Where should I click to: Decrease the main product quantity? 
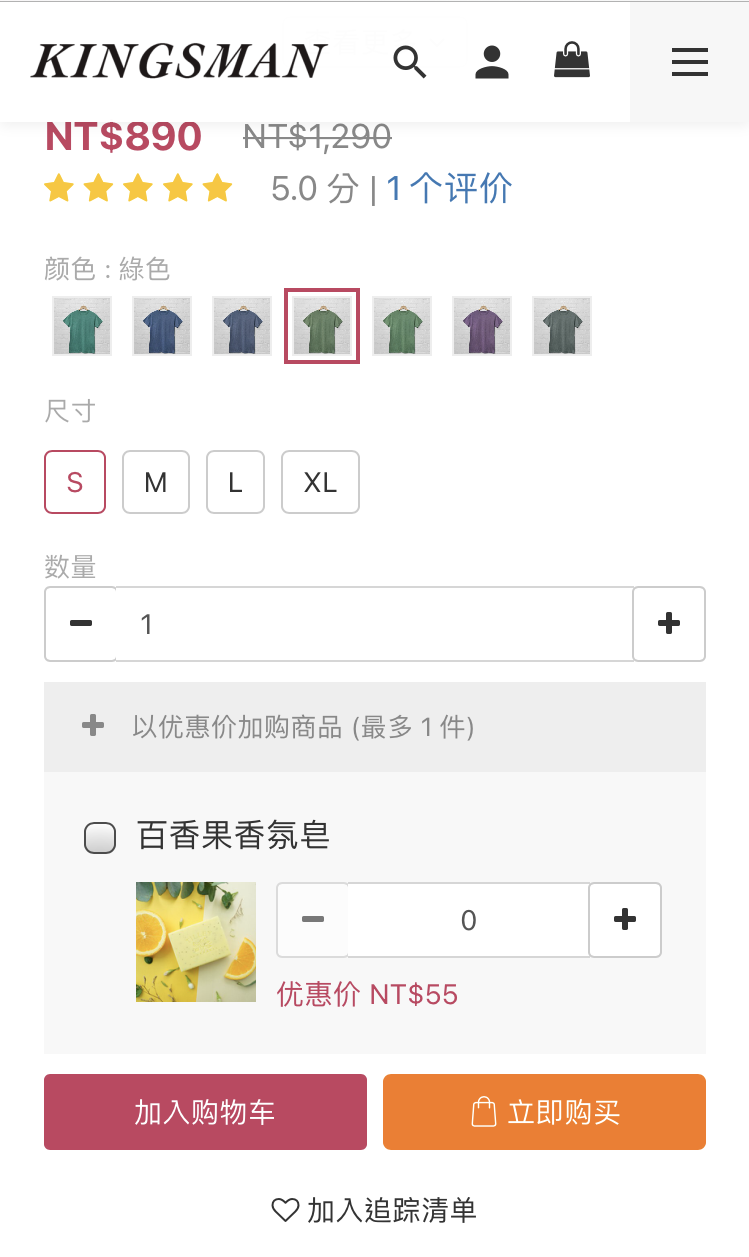click(x=81, y=624)
